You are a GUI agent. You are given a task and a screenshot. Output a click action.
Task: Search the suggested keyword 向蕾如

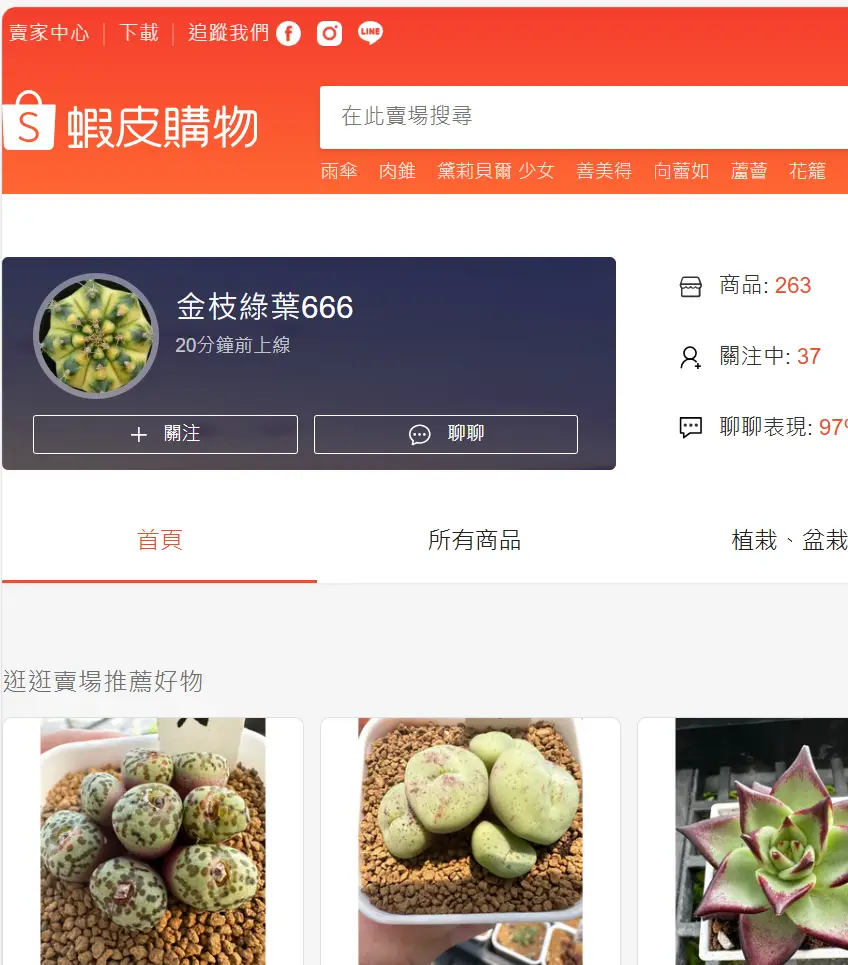[x=681, y=171]
